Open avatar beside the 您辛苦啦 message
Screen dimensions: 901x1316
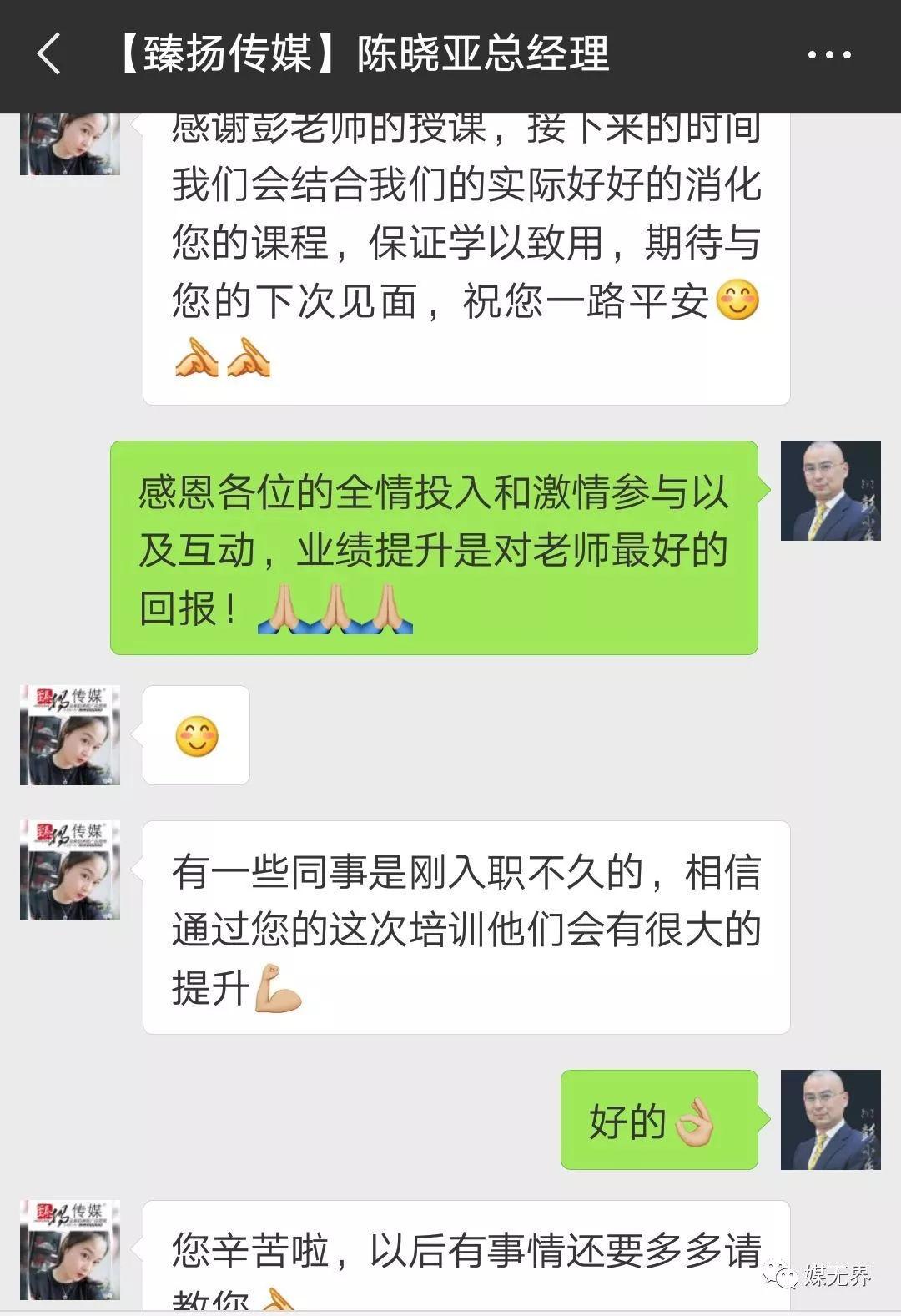70,1249
